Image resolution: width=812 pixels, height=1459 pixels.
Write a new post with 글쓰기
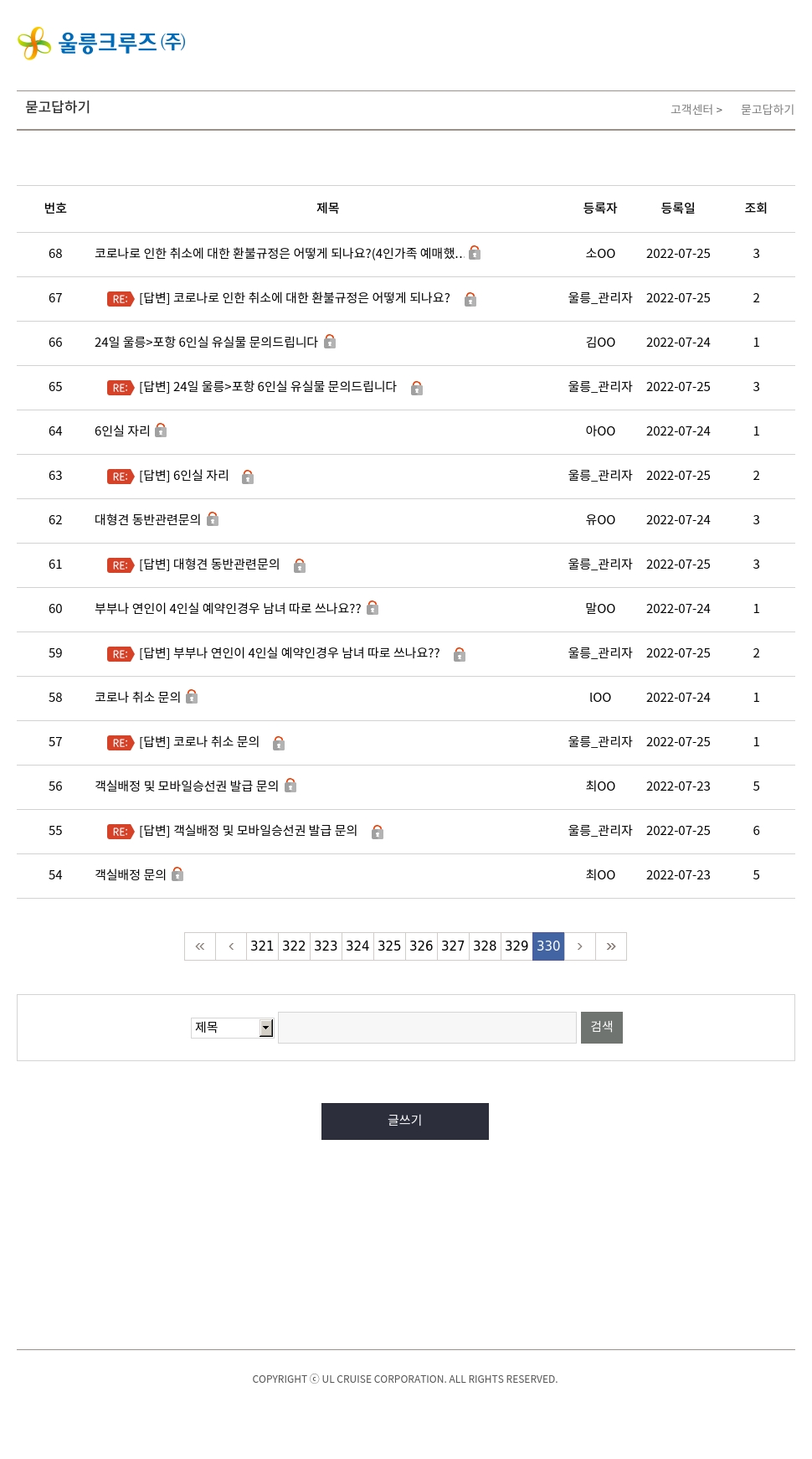coord(405,1121)
